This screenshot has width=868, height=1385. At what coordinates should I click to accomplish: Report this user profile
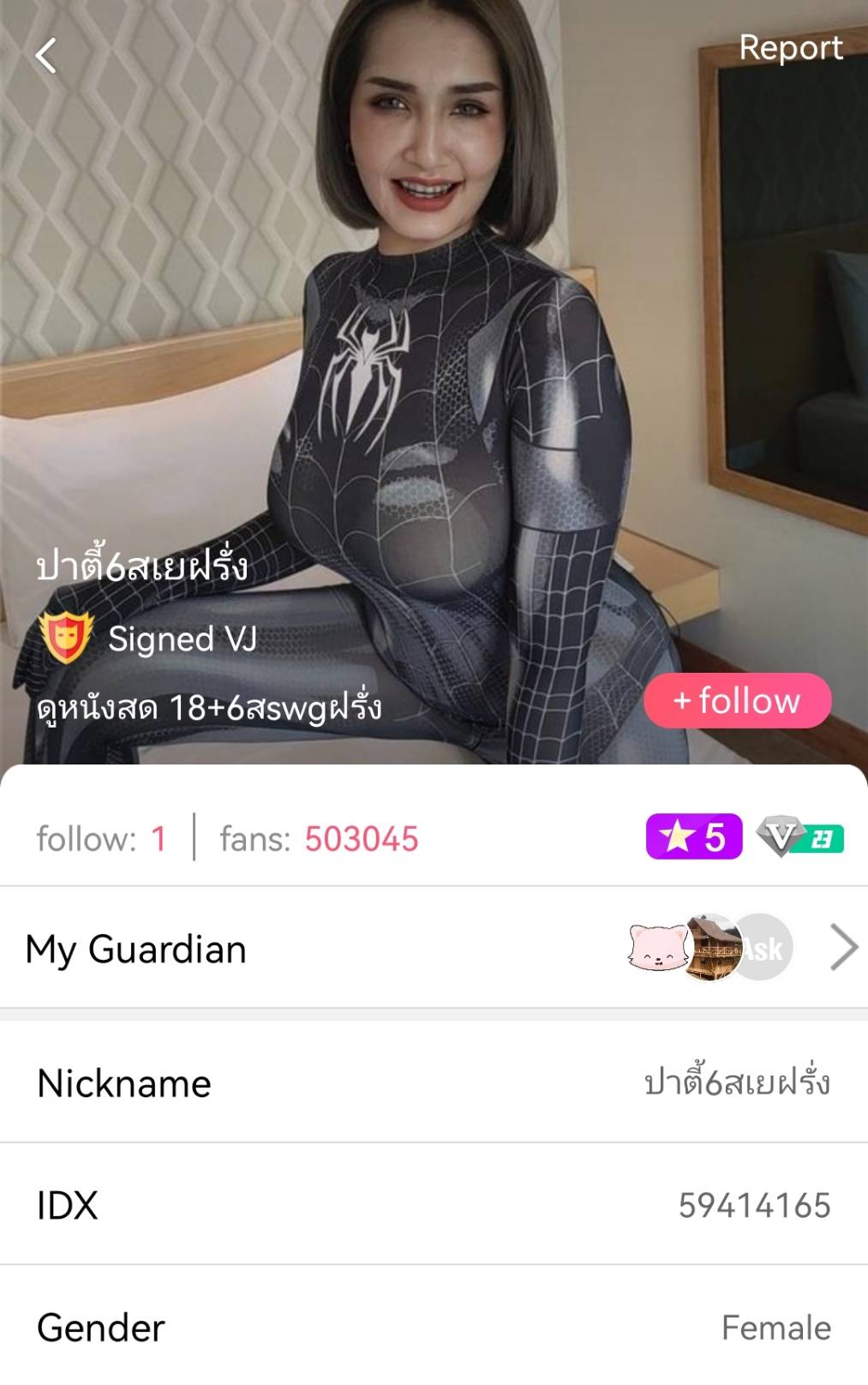(790, 48)
